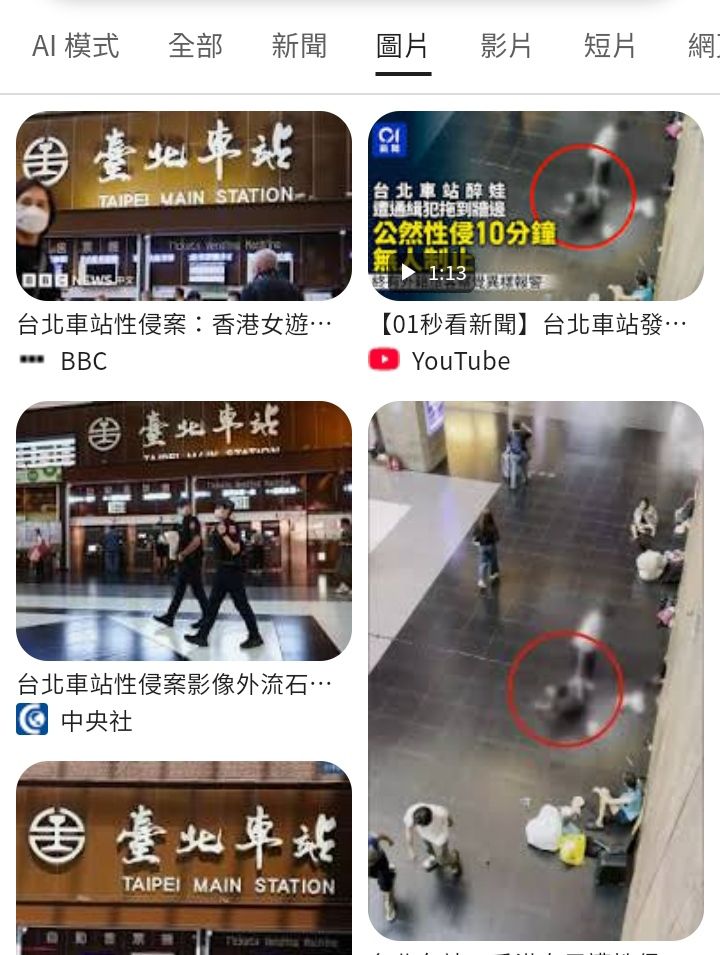Open the tall image with the red circle
The image size is (720, 955).
(x=536, y=670)
